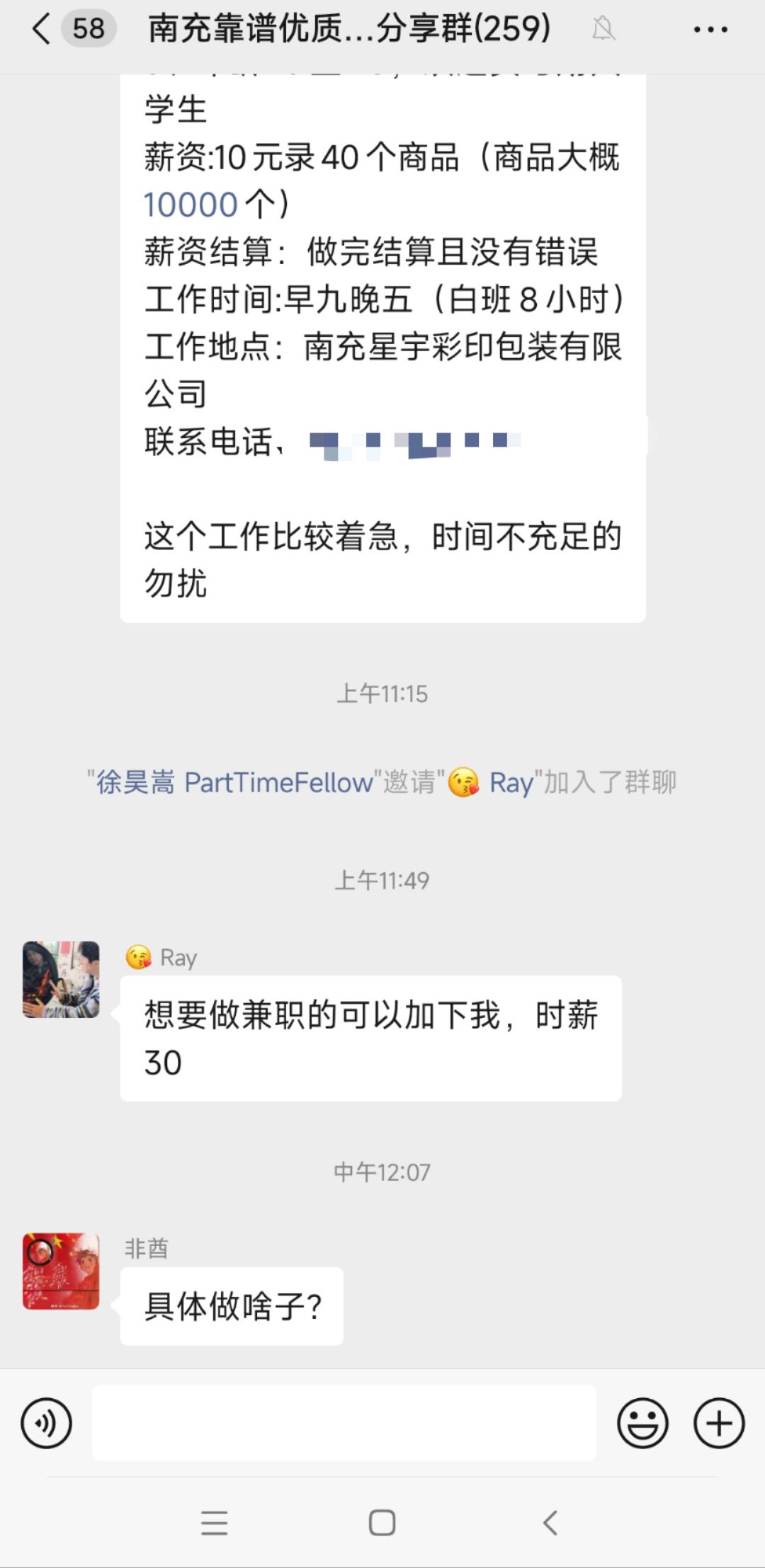
Task: Open the system recent apps button
Action: click(x=214, y=1522)
